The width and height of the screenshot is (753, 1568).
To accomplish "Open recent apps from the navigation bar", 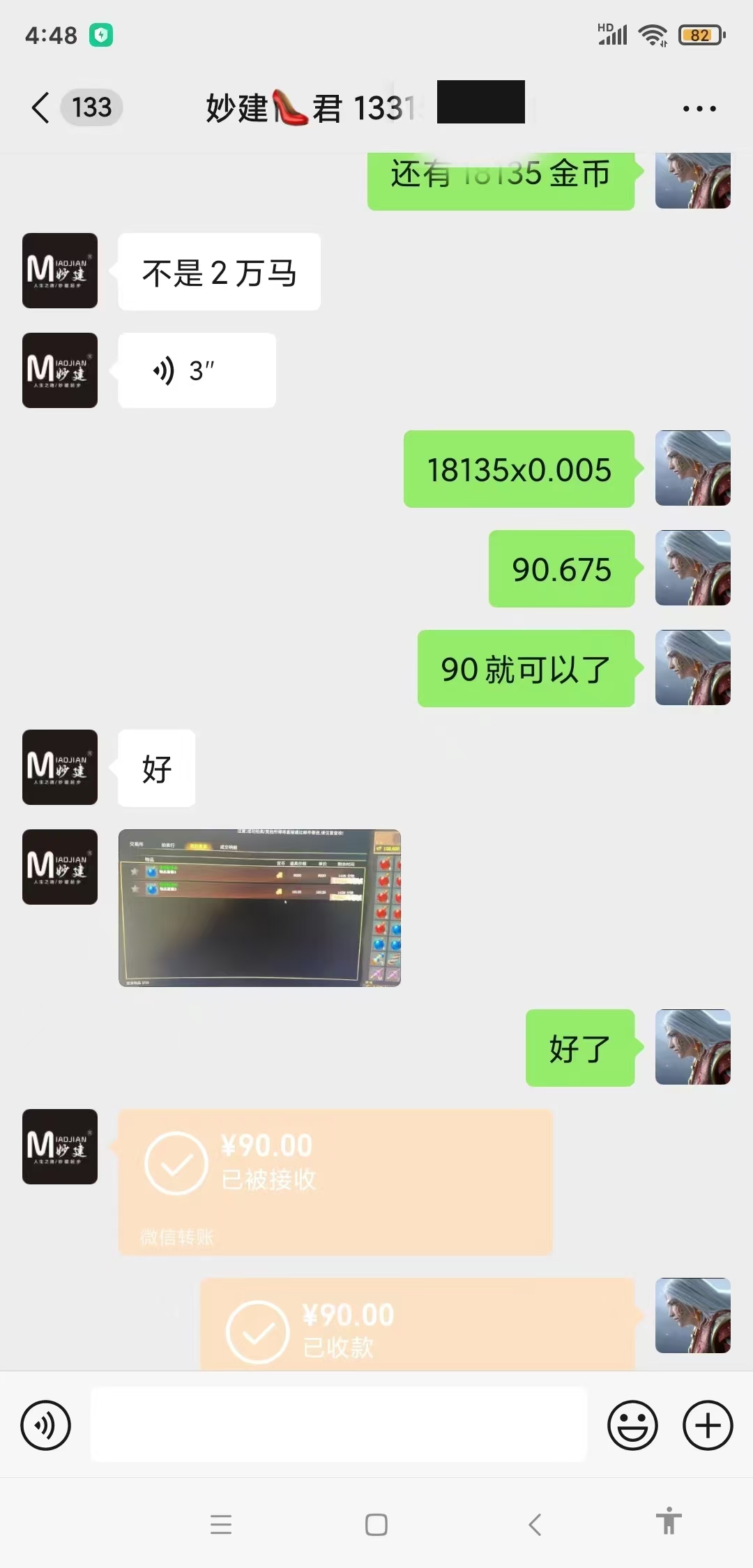I will 221,1525.
